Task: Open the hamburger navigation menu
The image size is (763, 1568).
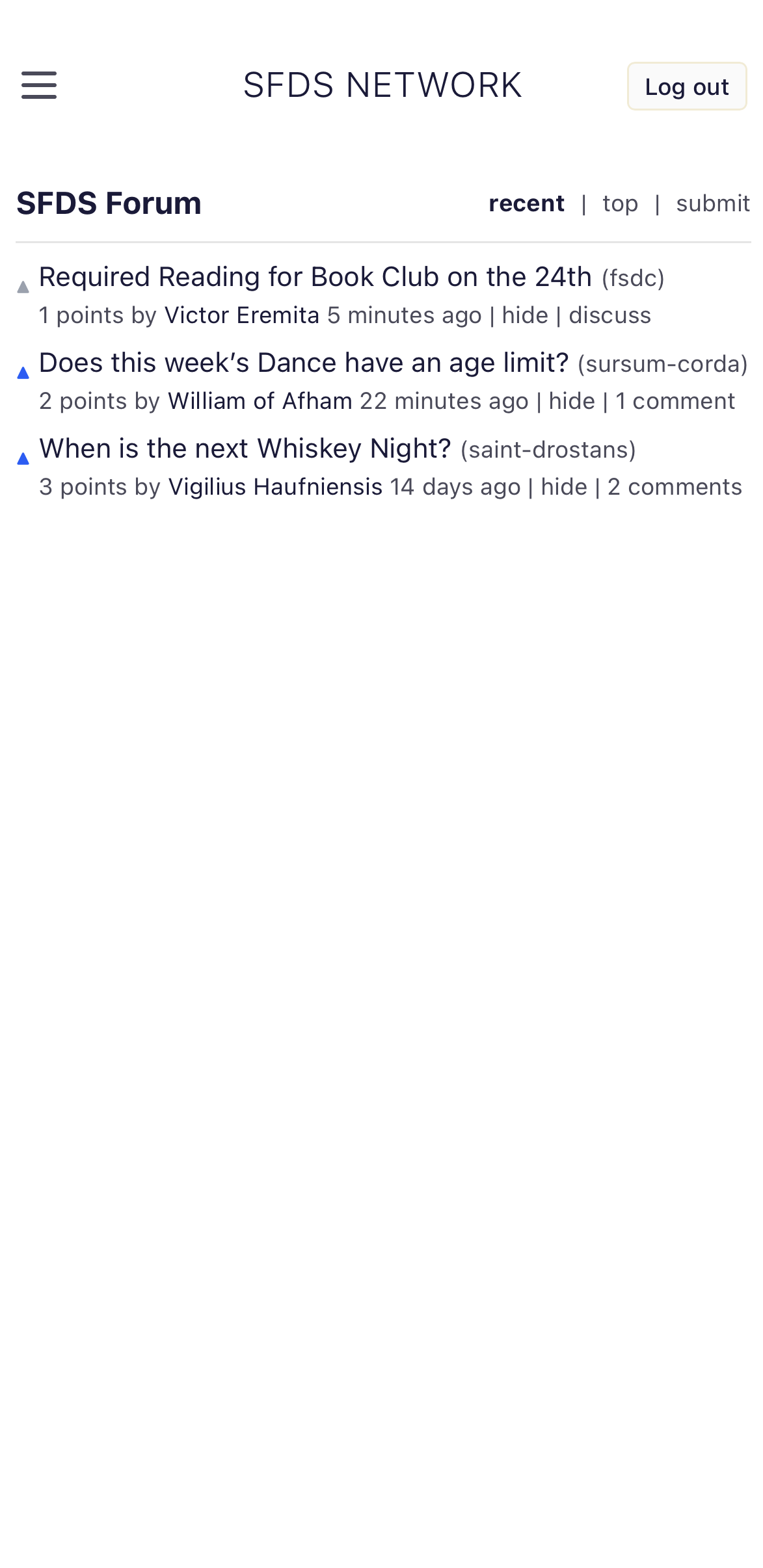Action: (x=38, y=85)
